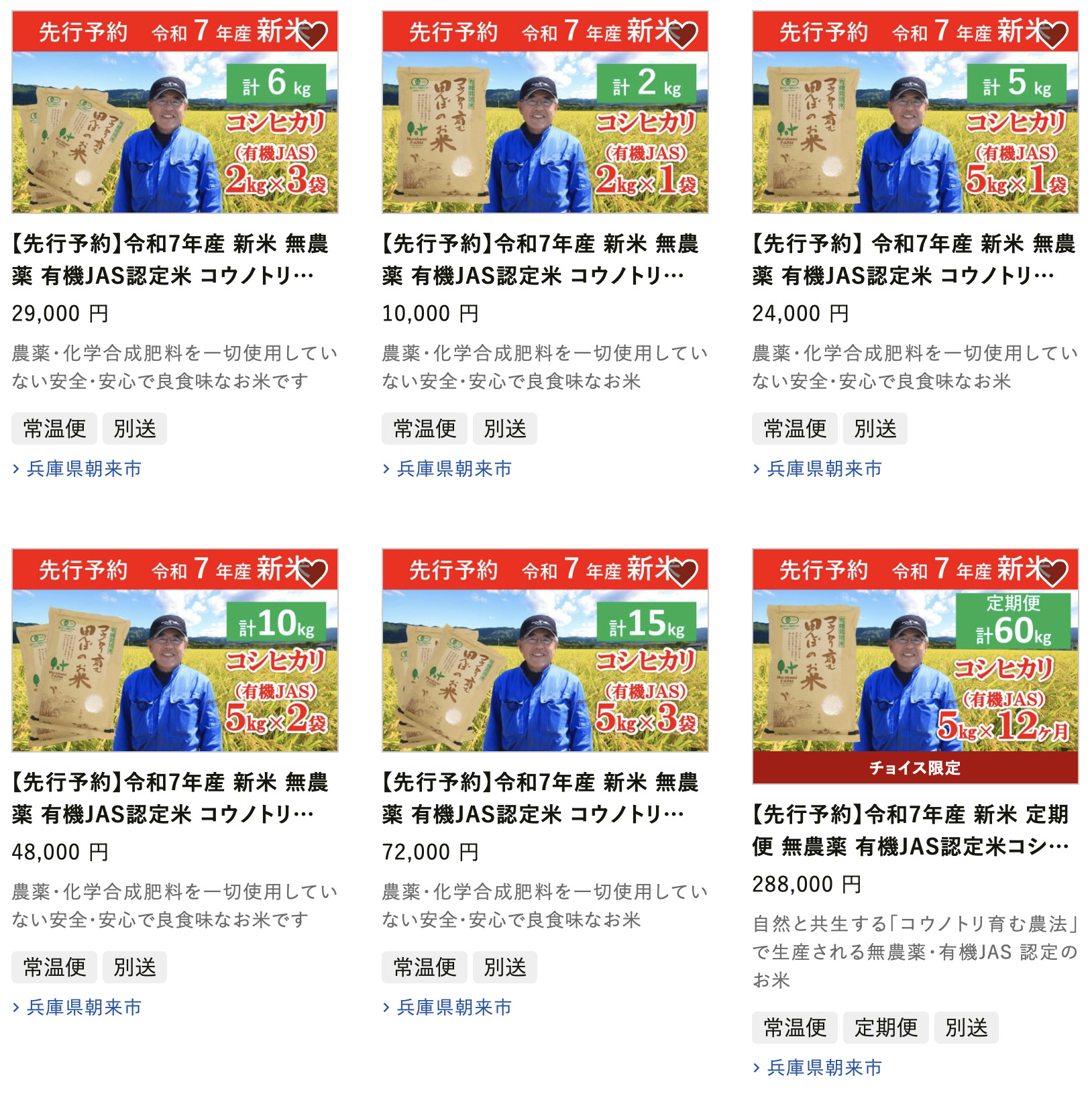Open the 10,000 yen rice product card
The width and height of the screenshot is (1092, 1098).
540,259
